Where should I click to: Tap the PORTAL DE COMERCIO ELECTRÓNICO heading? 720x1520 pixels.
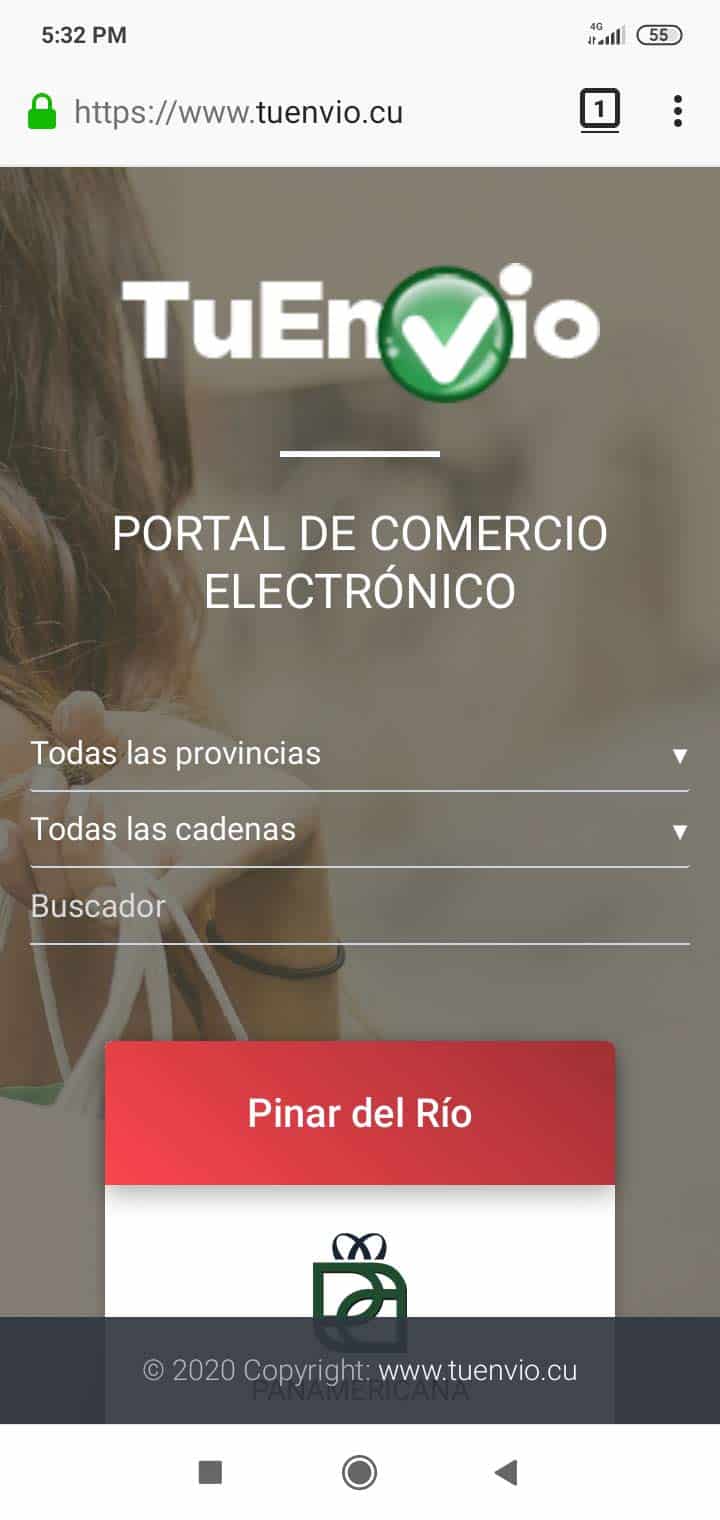coord(360,560)
